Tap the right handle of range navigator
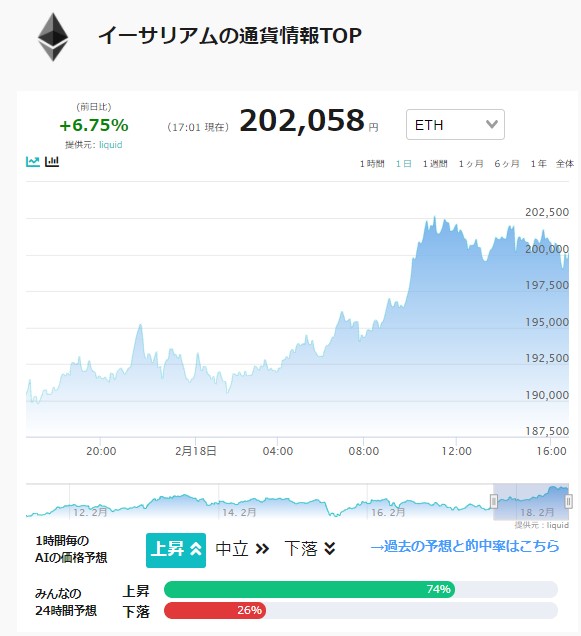This screenshot has width=581, height=636. [568, 501]
